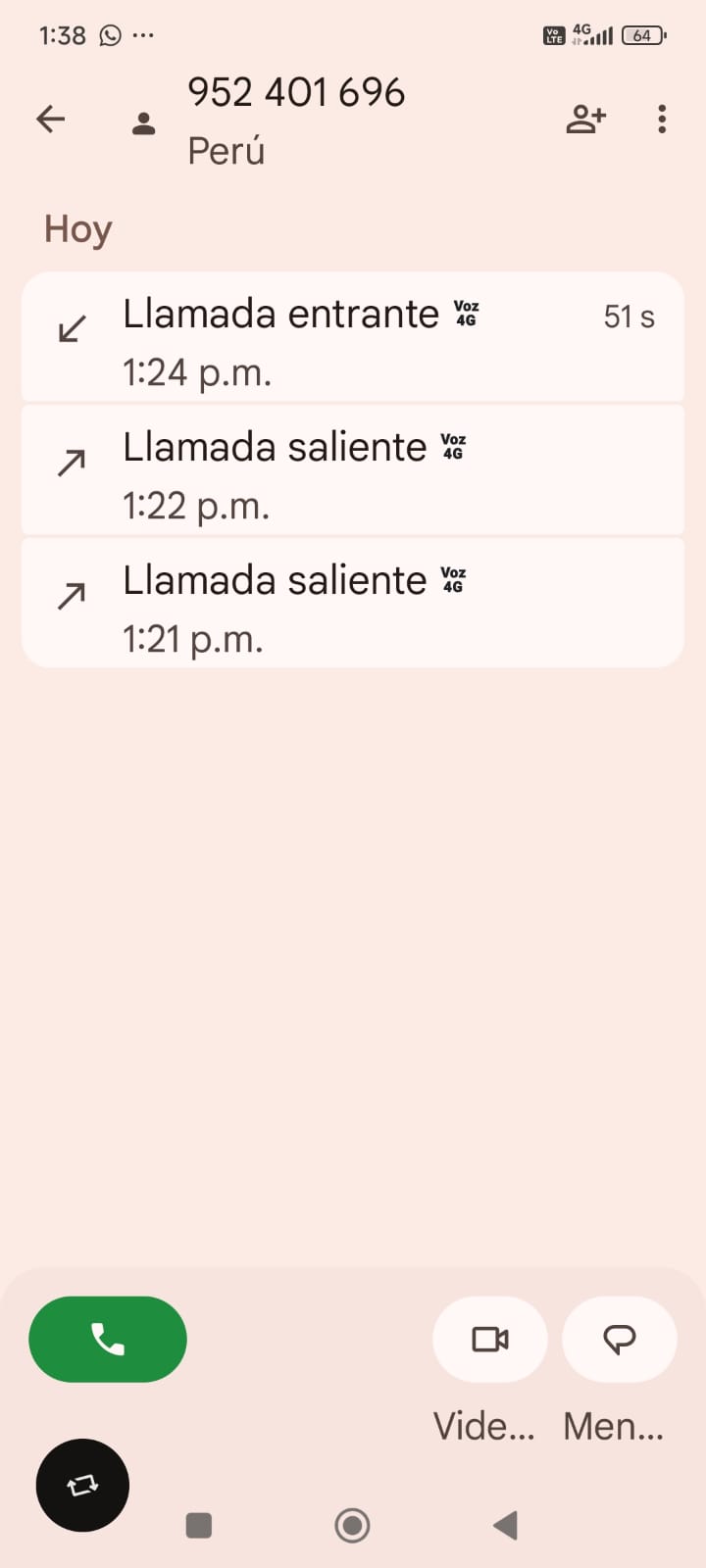Start a video call with this number
This screenshot has height=1568, width=706.
(x=489, y=1339)
